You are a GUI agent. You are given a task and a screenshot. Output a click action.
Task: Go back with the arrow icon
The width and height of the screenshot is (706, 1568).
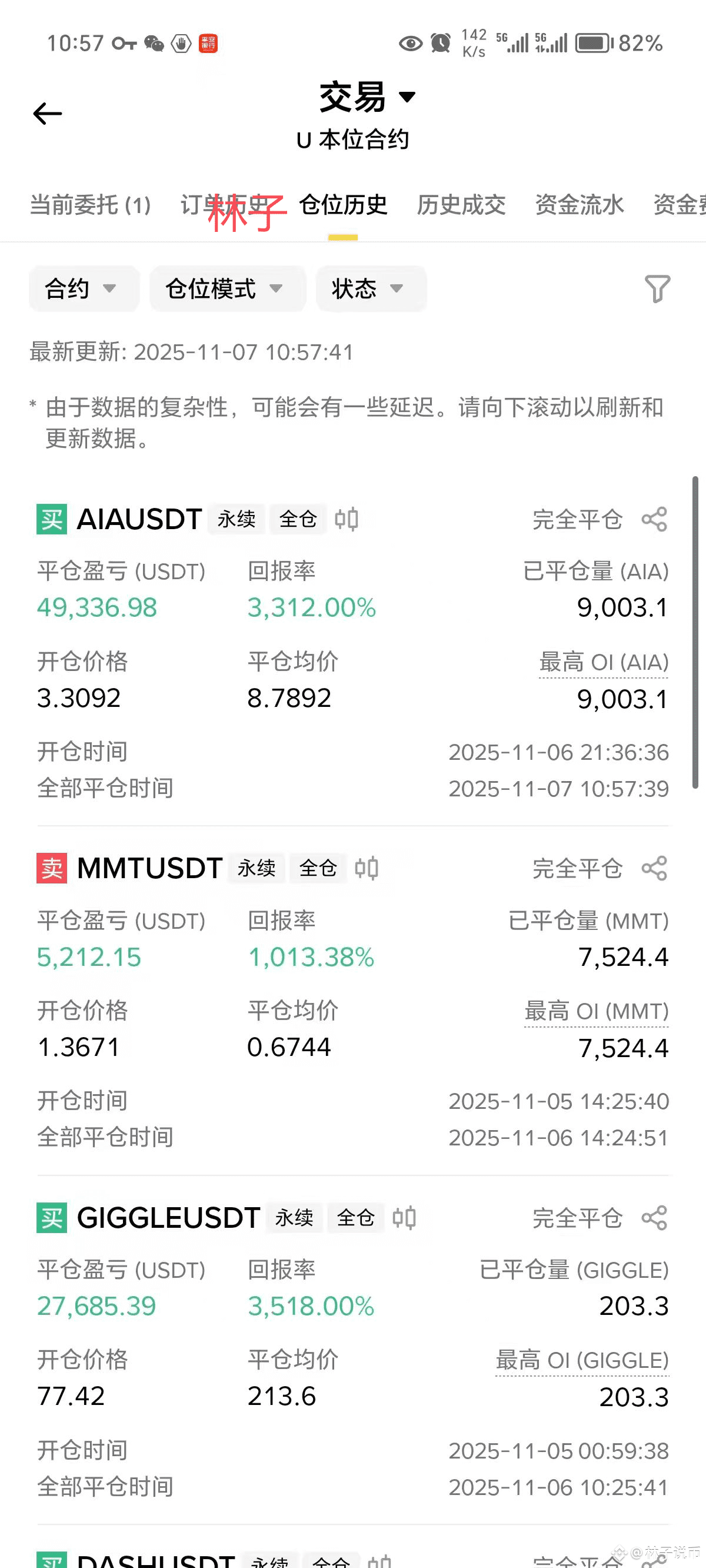click(48, 113)
